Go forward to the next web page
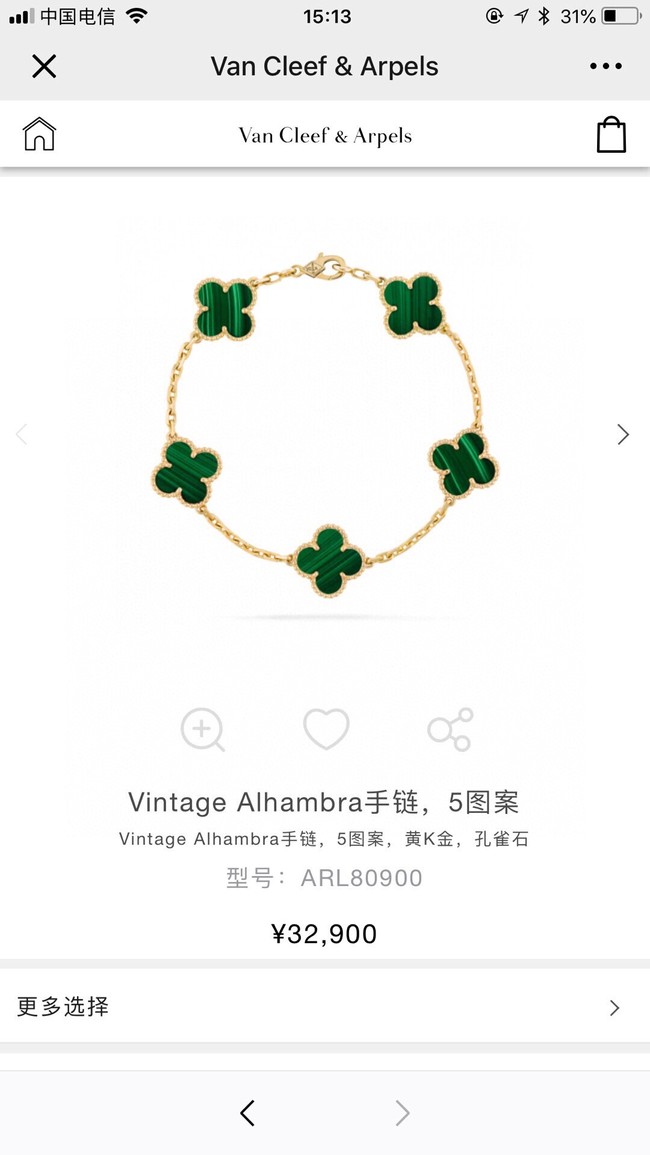 (x=402, y=1113)
